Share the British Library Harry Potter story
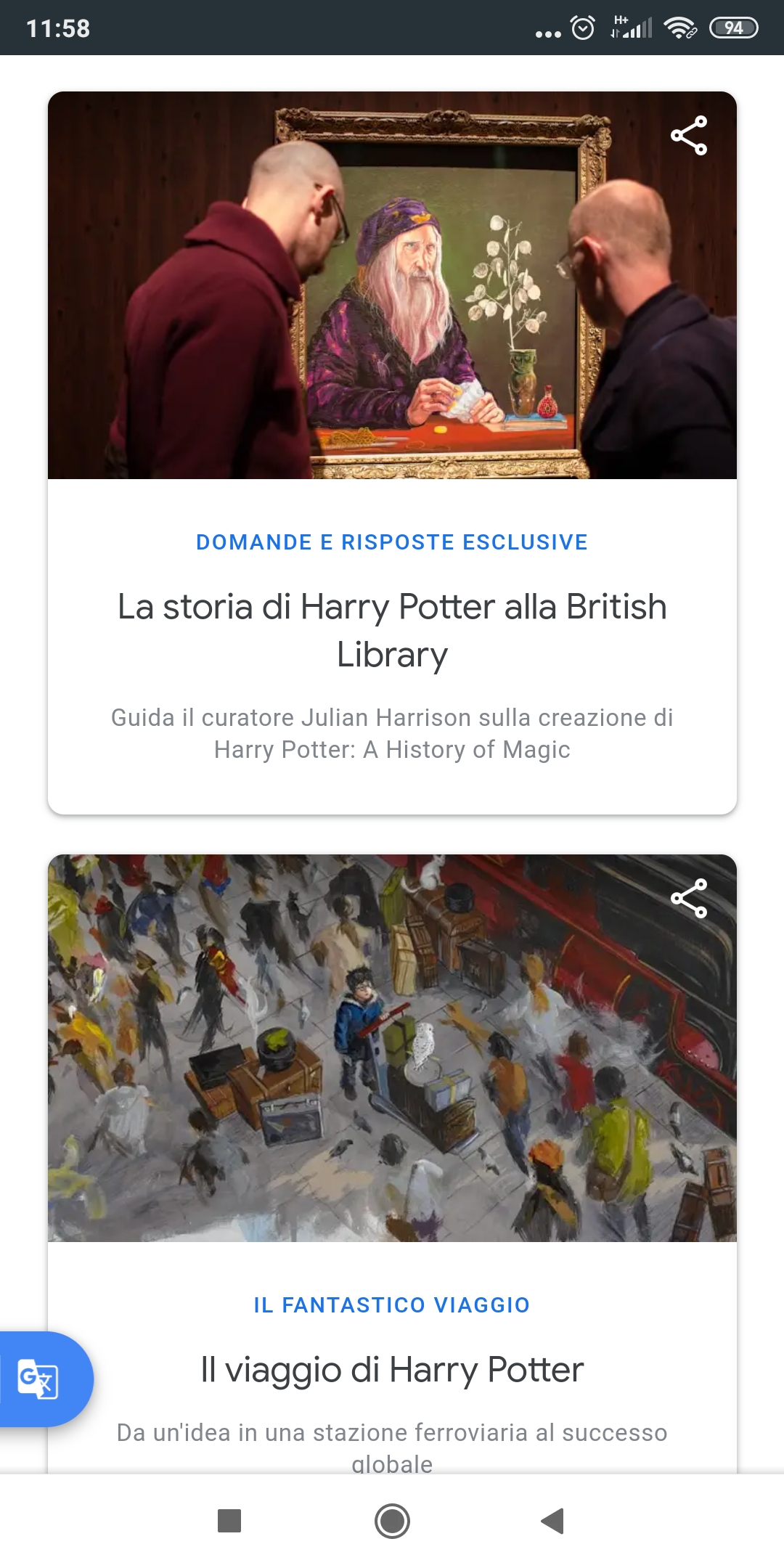The image size is (784, 1568). (x=688, y=136)
